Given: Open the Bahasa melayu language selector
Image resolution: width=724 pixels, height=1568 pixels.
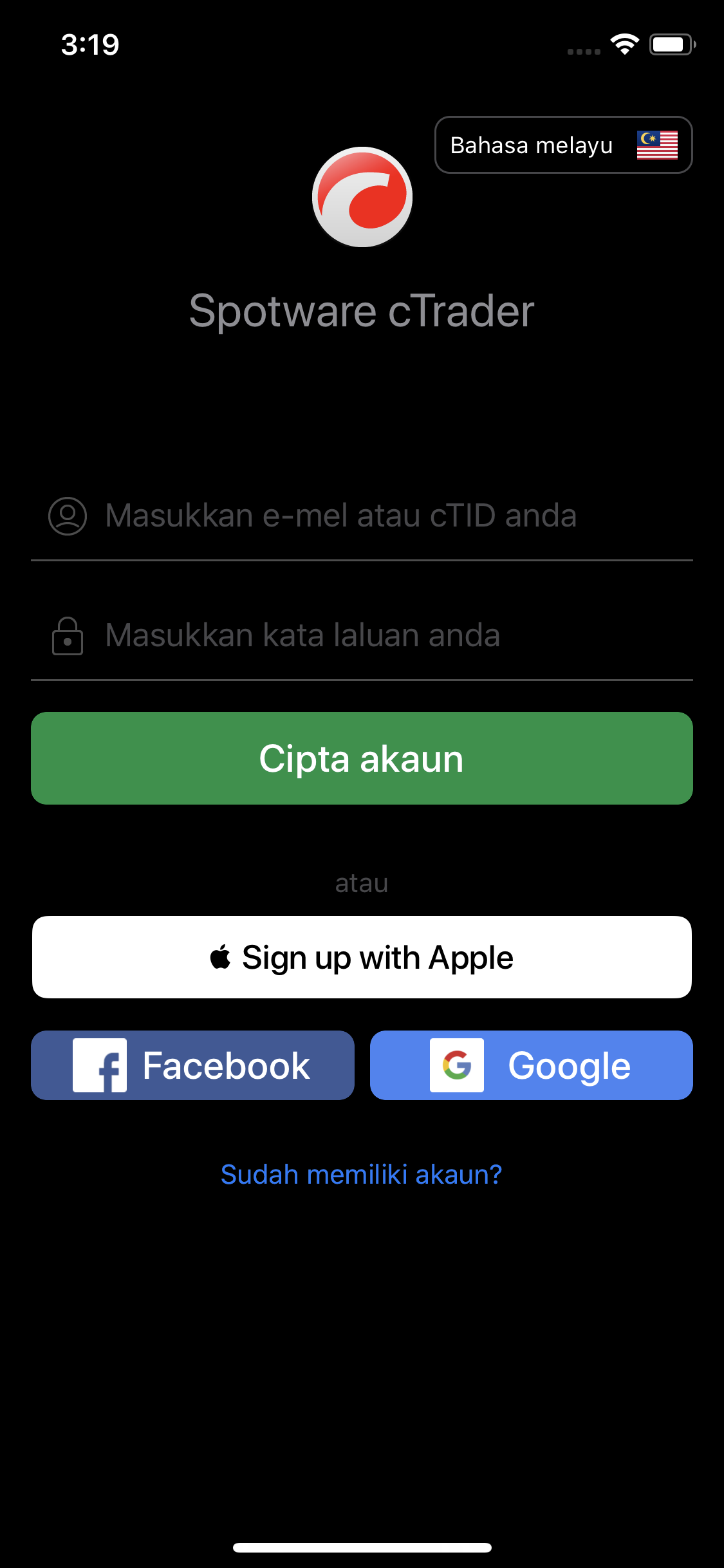Looking at the screenshot, I should tap(563, 145).
